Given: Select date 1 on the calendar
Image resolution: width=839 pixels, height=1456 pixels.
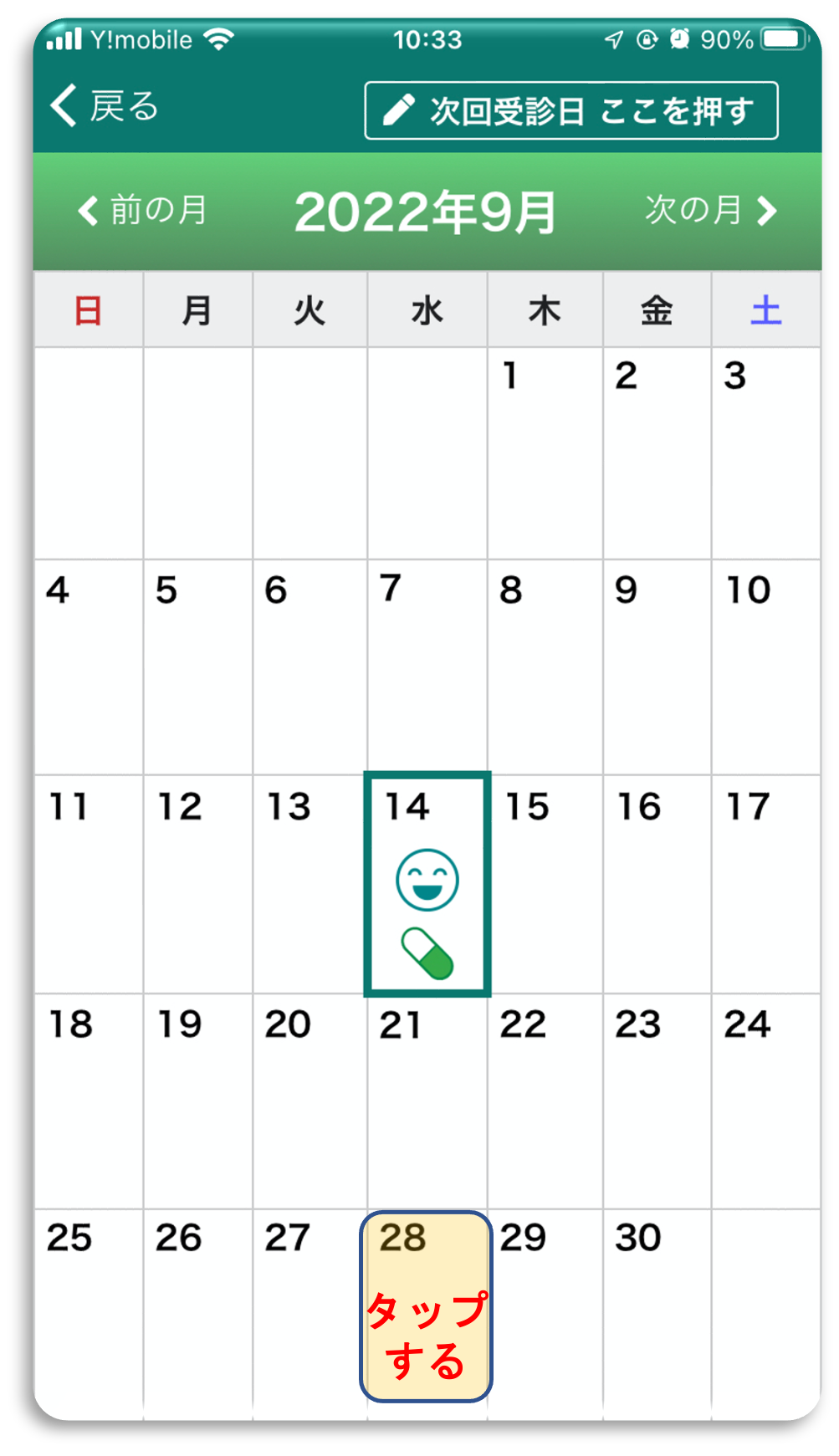Looking at the screenshot, I should [x=545, y=452].
